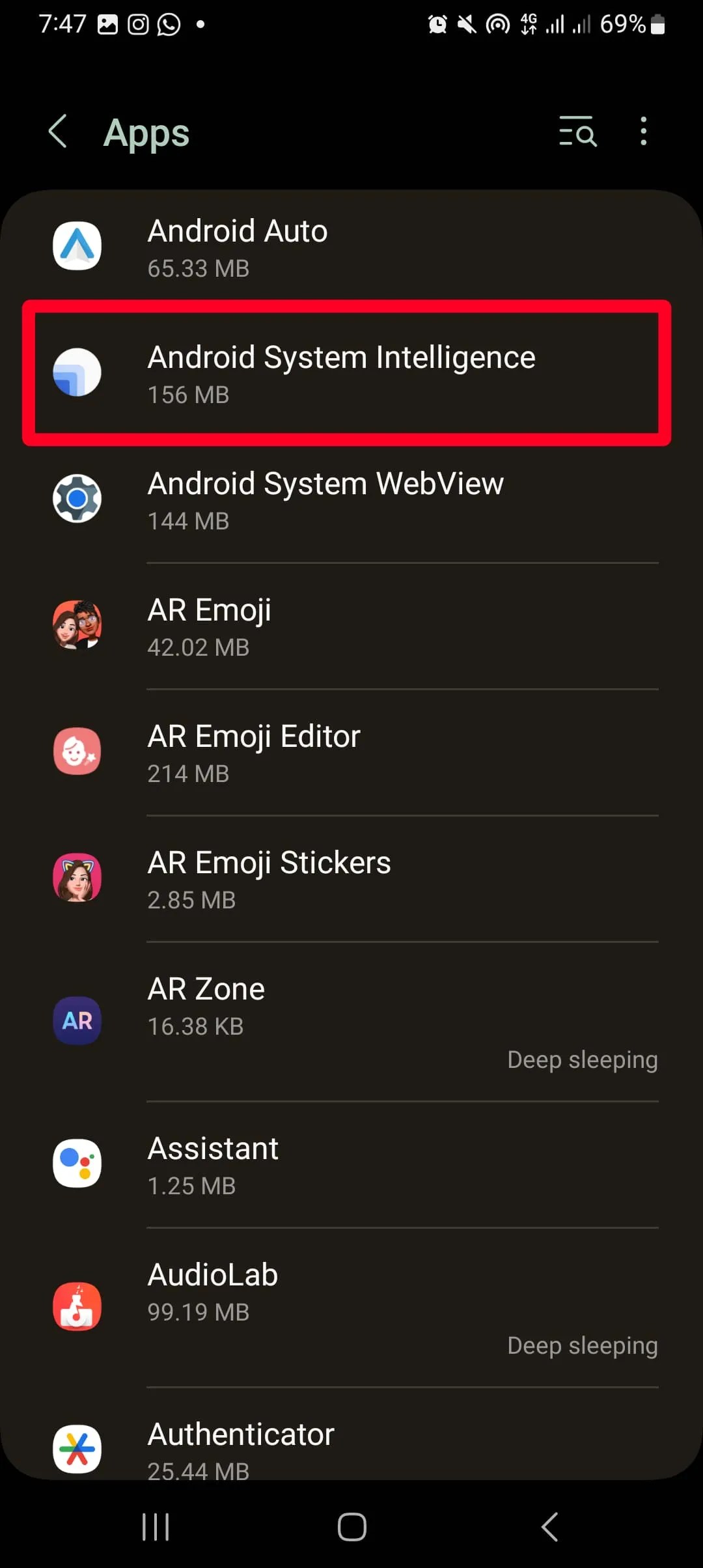The image size is (703, 1568).
Task: View AR Emoji Stickers app details
Action: coord(351,879)
